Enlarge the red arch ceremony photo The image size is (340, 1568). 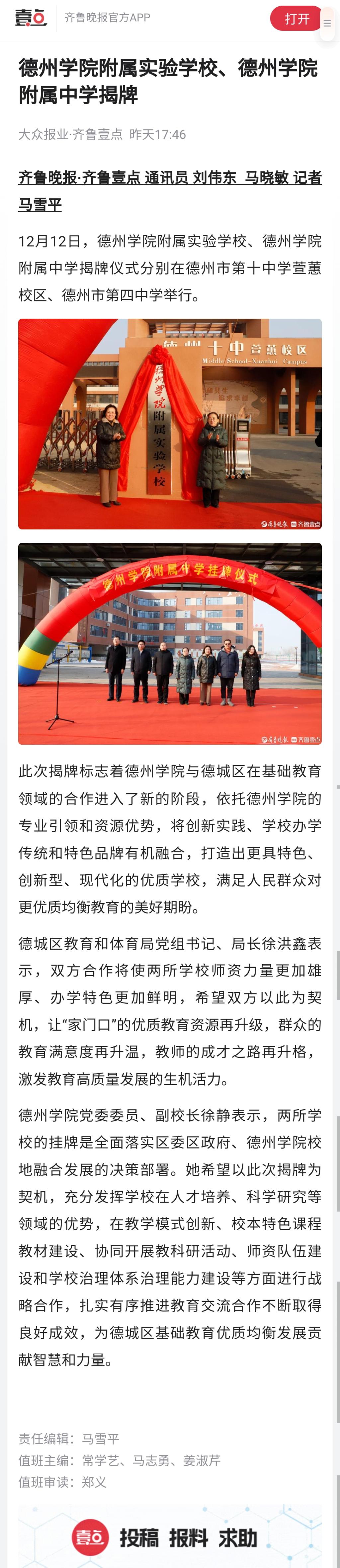point(169,643)
